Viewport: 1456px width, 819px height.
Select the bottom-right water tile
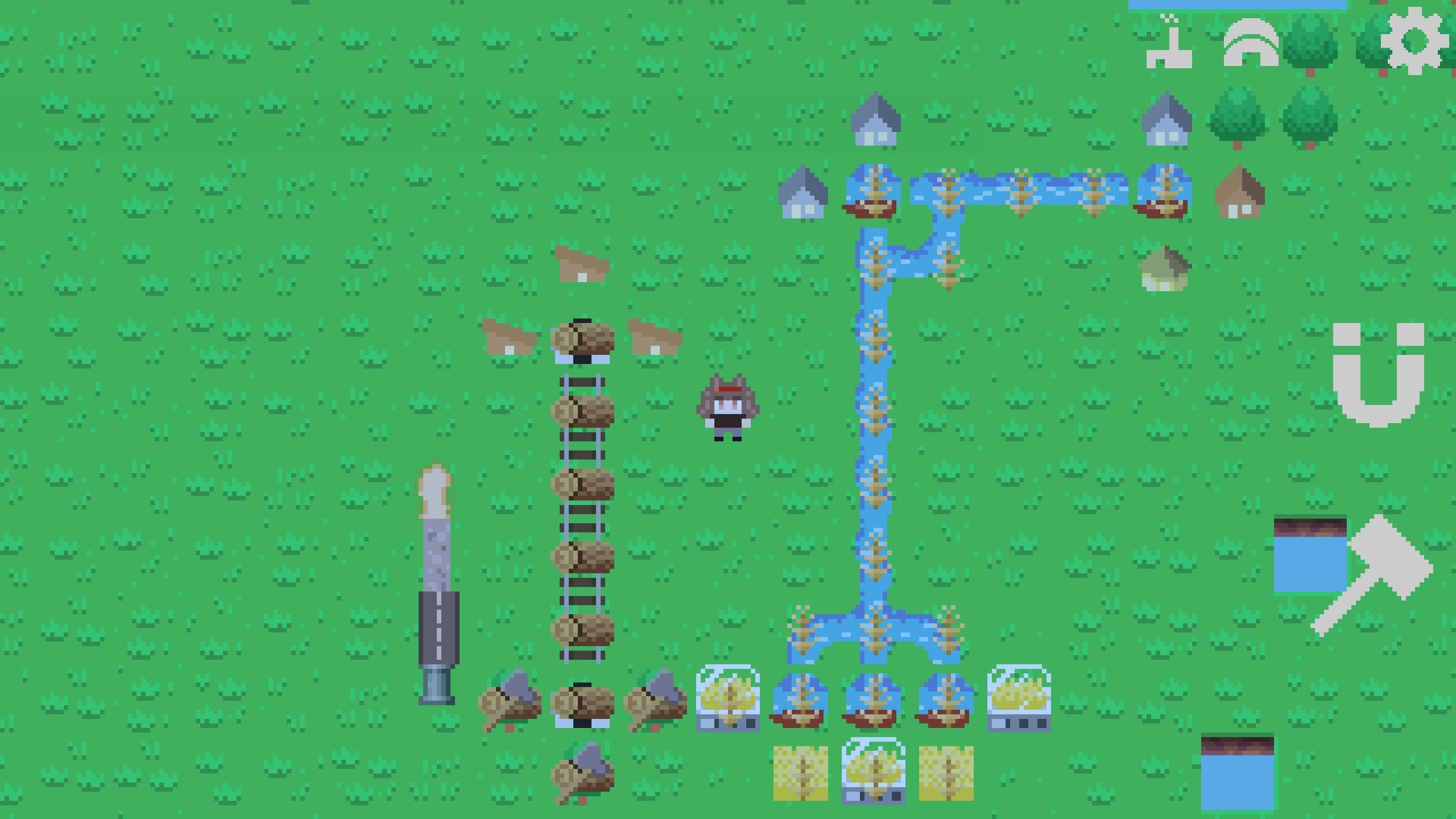[x=1237, y=773]
